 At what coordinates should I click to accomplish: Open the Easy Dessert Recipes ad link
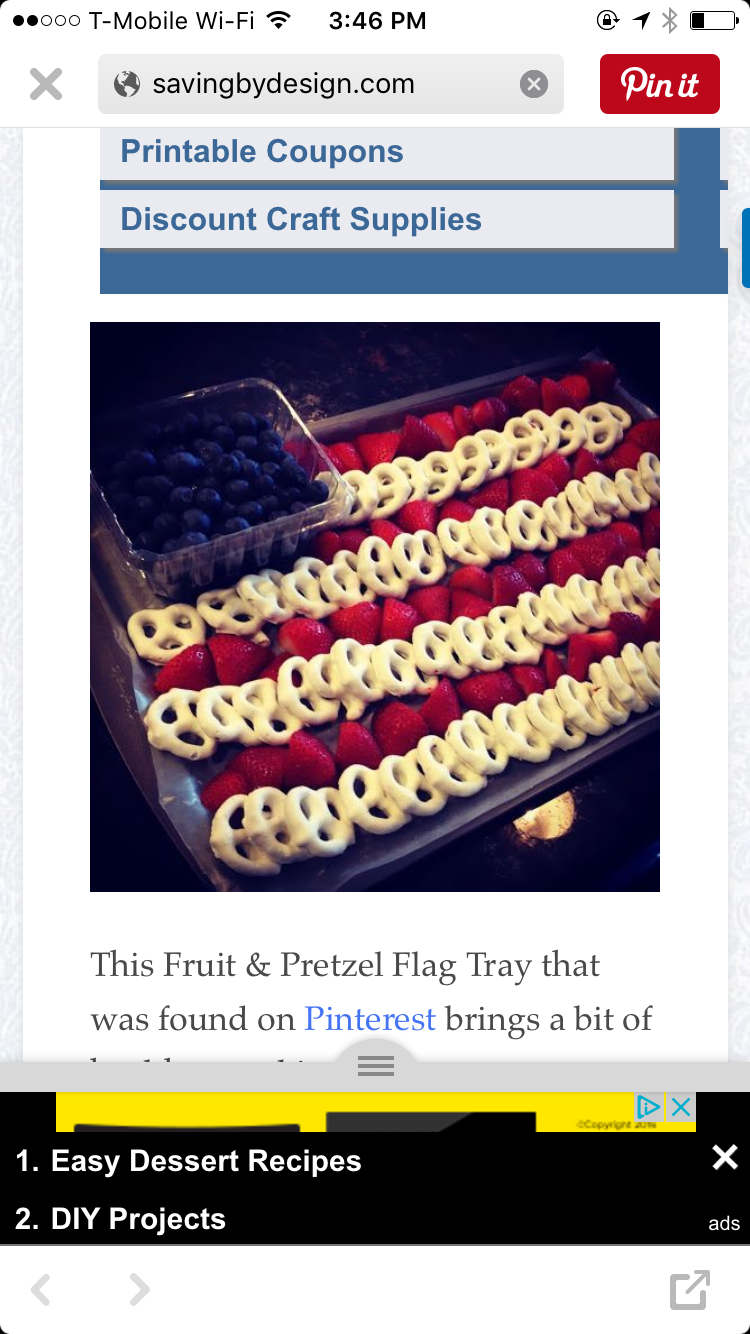tap(188, 1161)
